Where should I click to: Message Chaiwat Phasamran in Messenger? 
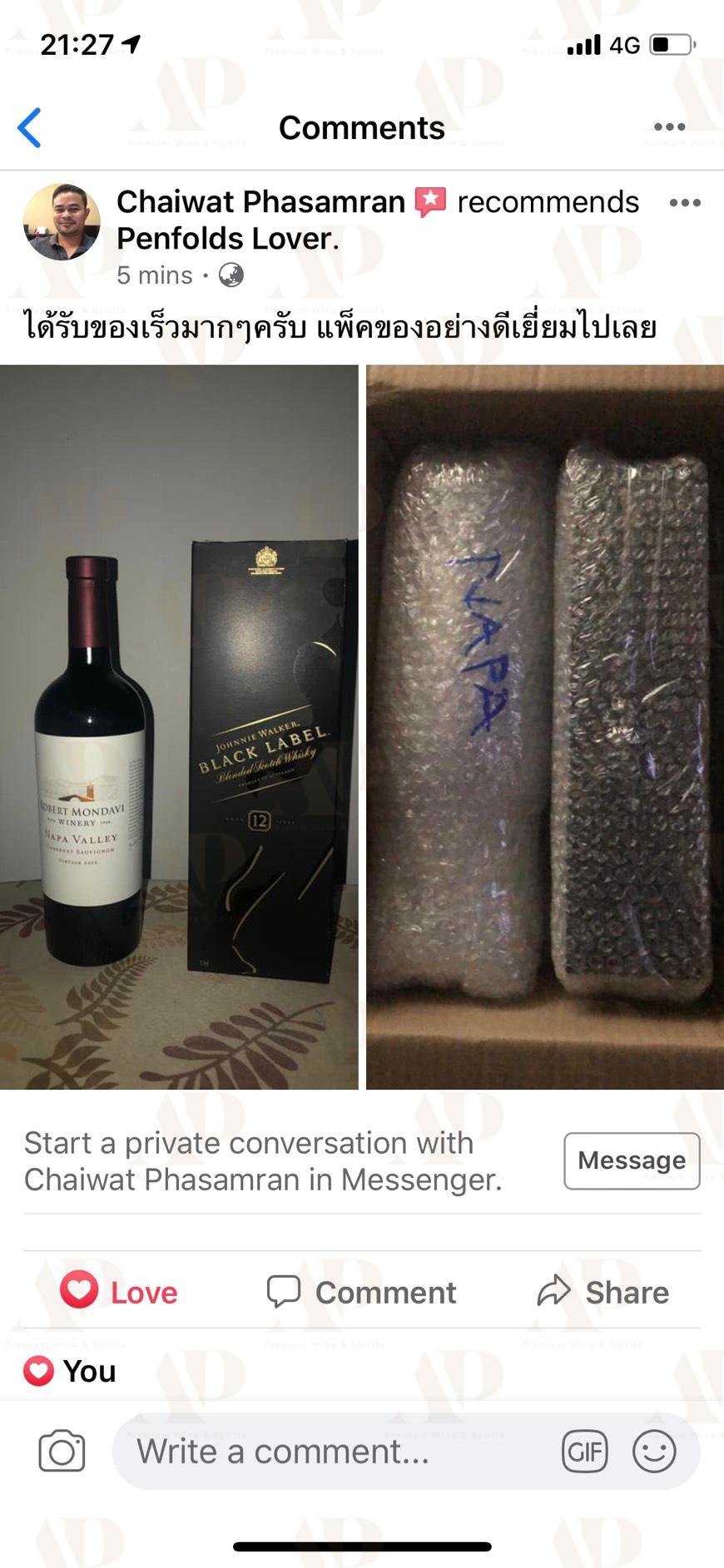pyautogui.click(x=632, y=1160)
